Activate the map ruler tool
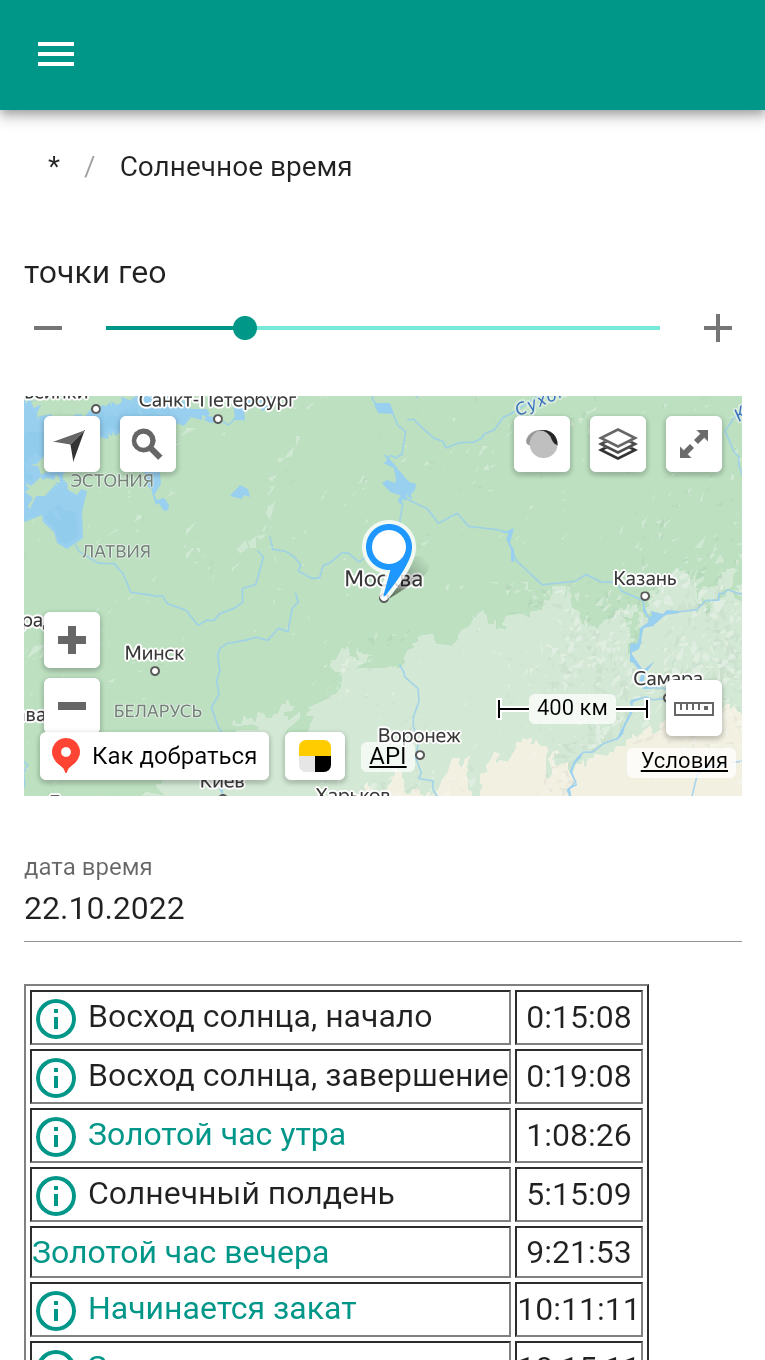Screen dimensions: 765x1360 pos(694,708)
